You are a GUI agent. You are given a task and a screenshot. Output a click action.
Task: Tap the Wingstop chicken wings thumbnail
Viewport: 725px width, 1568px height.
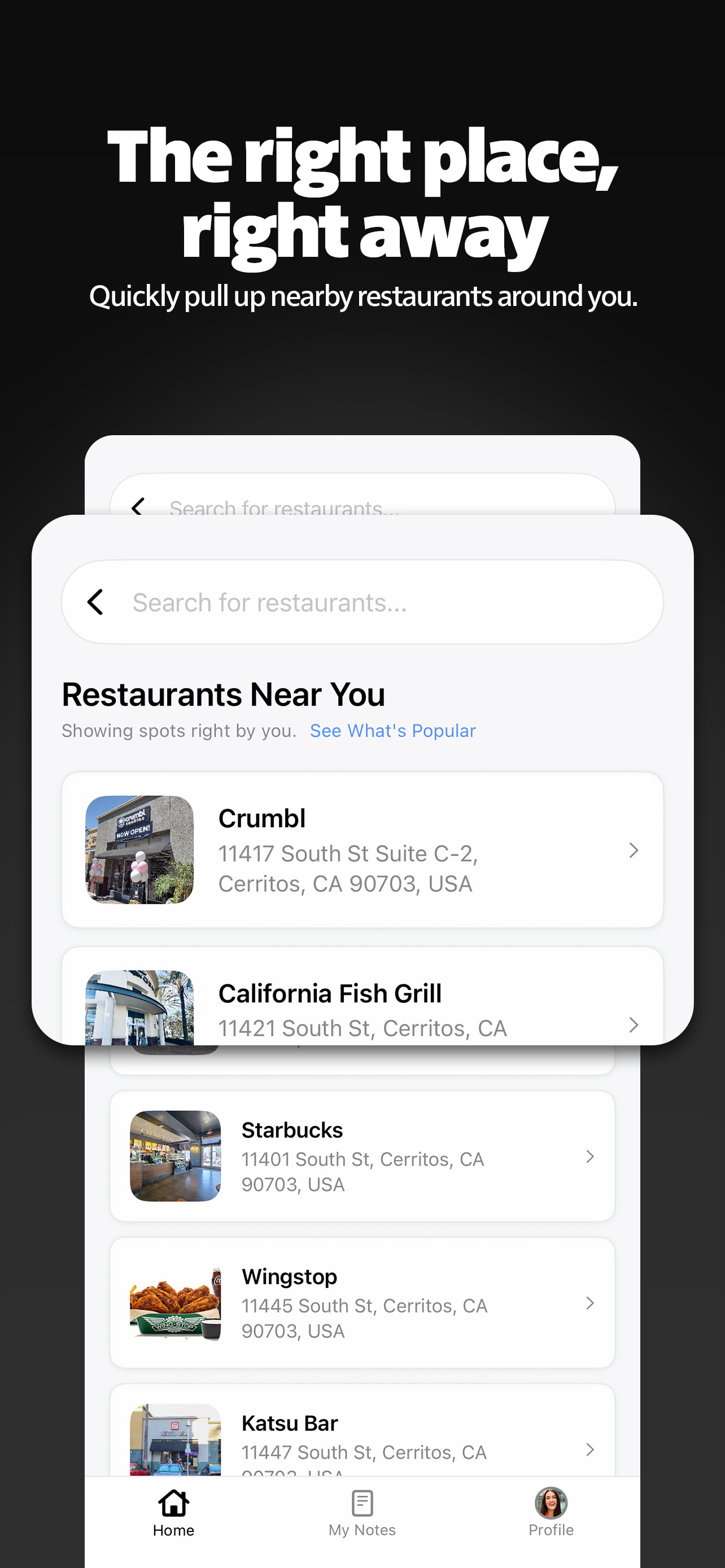tap(174, 1303)
